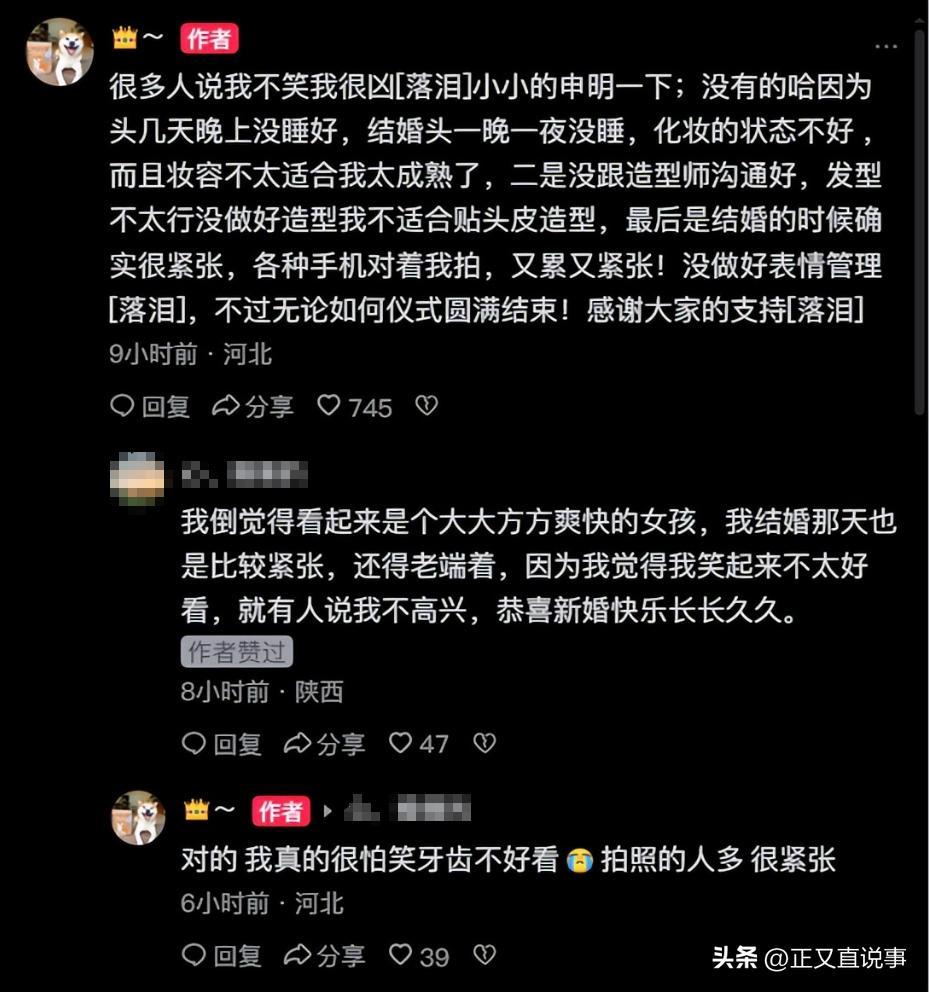Share the author's reply with 39 likes

pyautogui.click(x=326, y=956)
